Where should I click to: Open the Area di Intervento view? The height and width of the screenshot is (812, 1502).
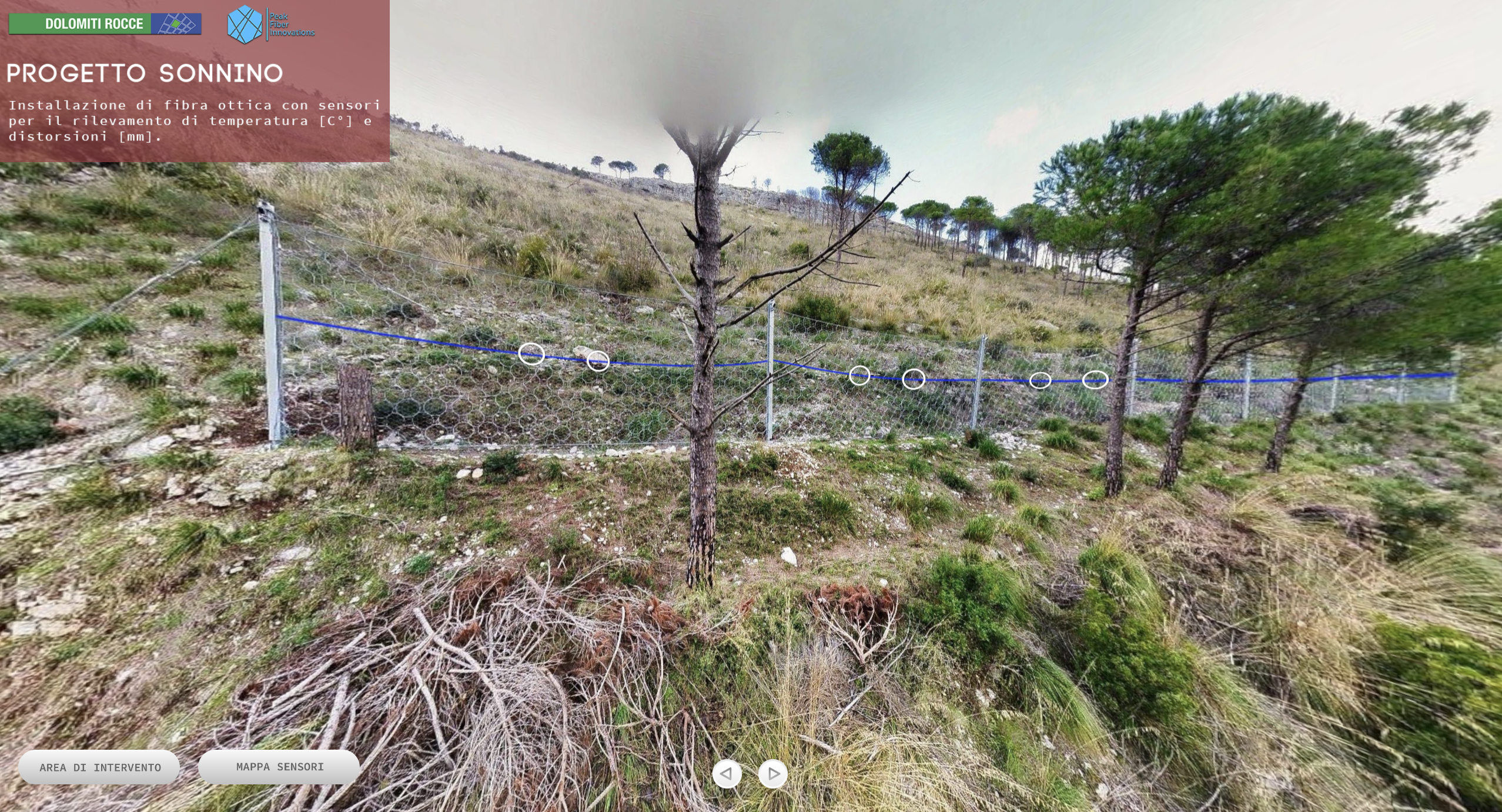click(99, 767)
